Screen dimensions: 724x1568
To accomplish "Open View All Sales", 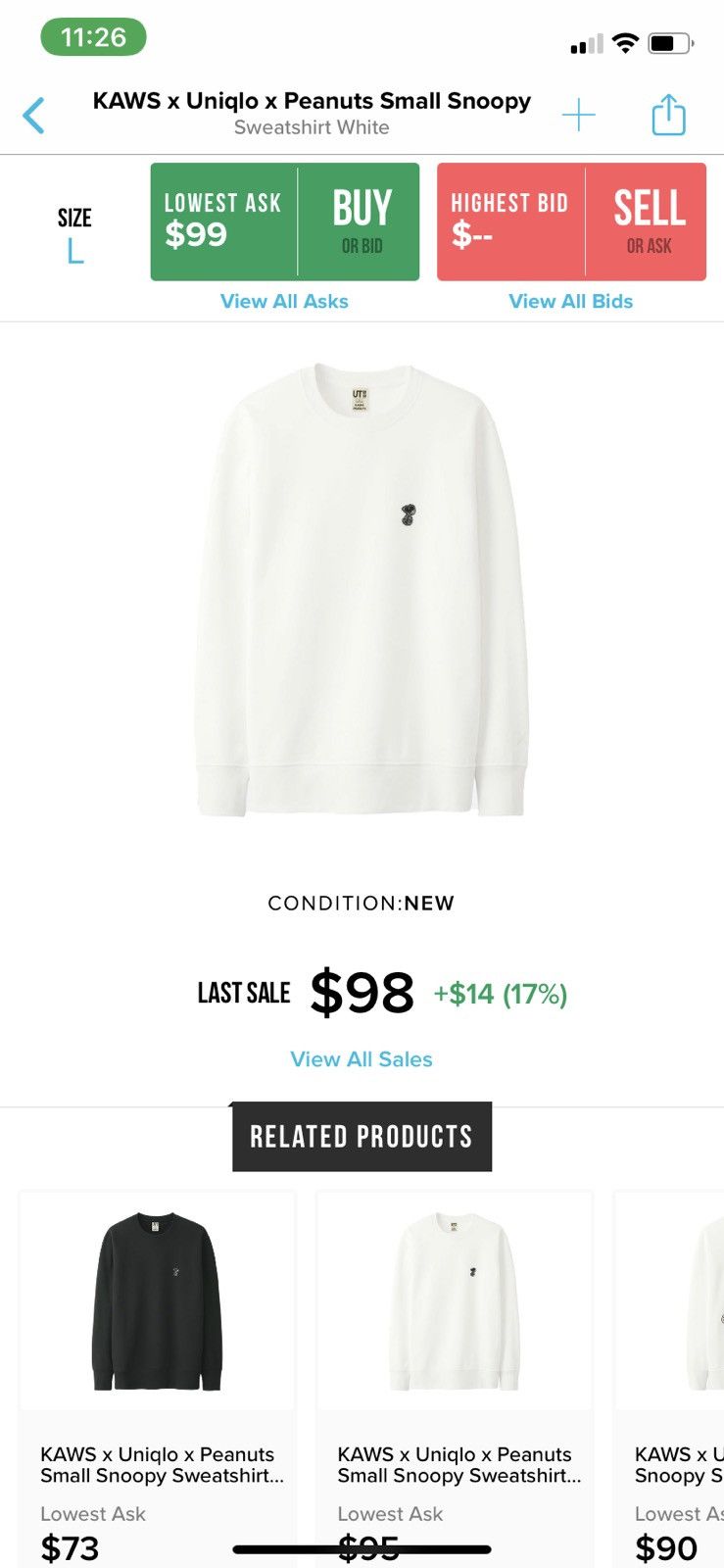I will click(x=362, y=1059).
